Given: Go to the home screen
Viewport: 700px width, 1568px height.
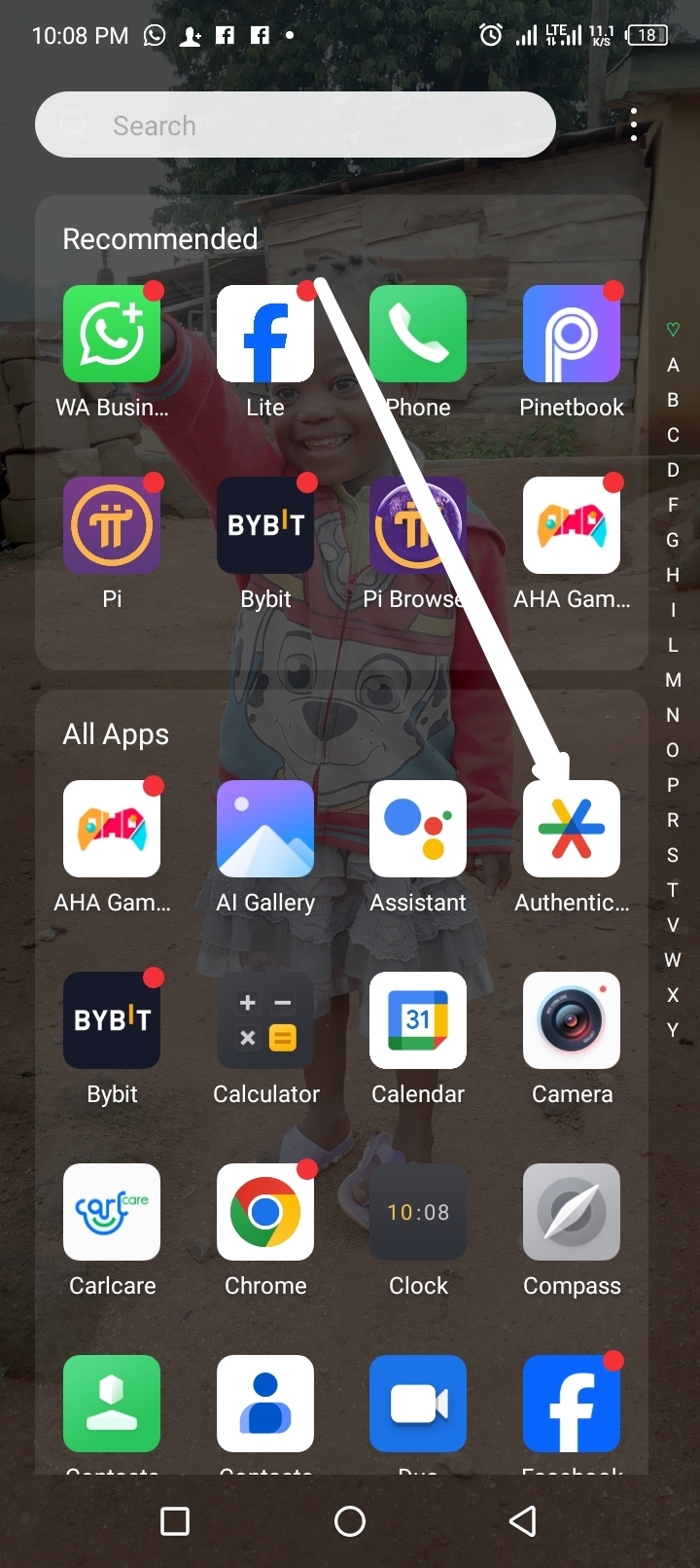Looking at the screenshot, I should tap(350, 1521).
